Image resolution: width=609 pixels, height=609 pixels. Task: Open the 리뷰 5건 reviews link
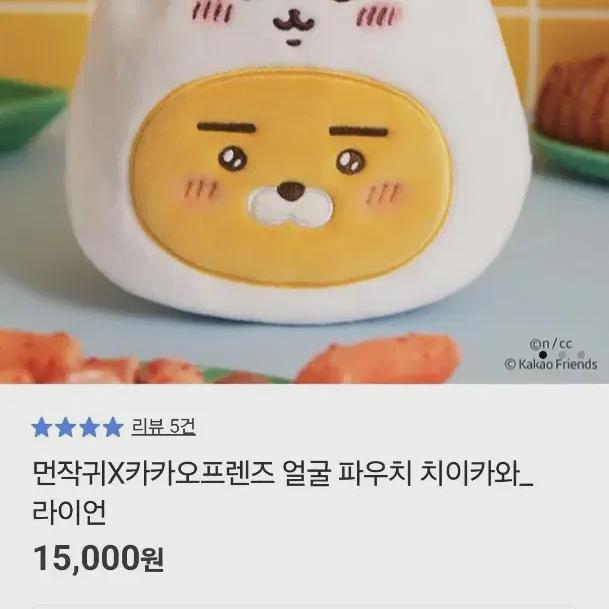(163, 427)
